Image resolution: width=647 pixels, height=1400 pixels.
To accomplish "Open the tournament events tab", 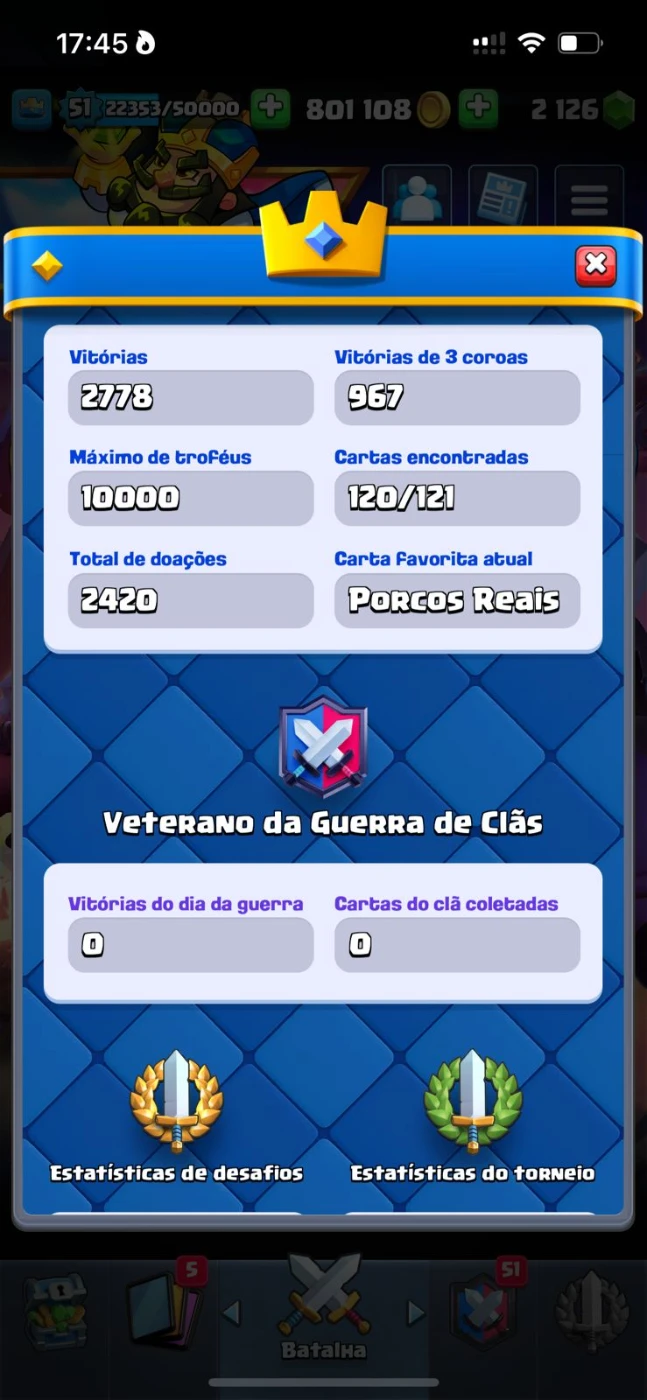I will pos(592,1310).
